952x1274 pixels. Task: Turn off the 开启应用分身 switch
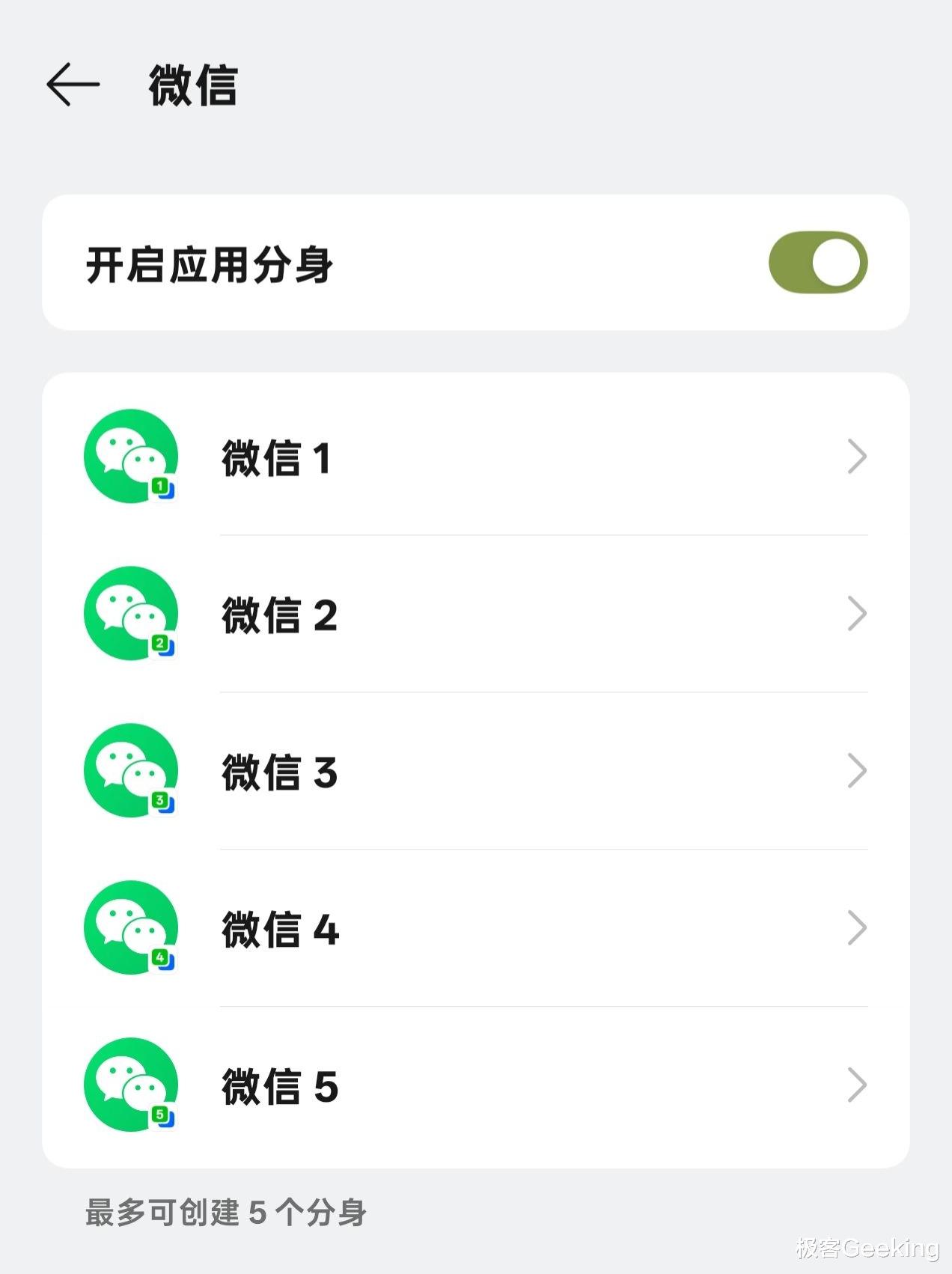tap(817, 263)
